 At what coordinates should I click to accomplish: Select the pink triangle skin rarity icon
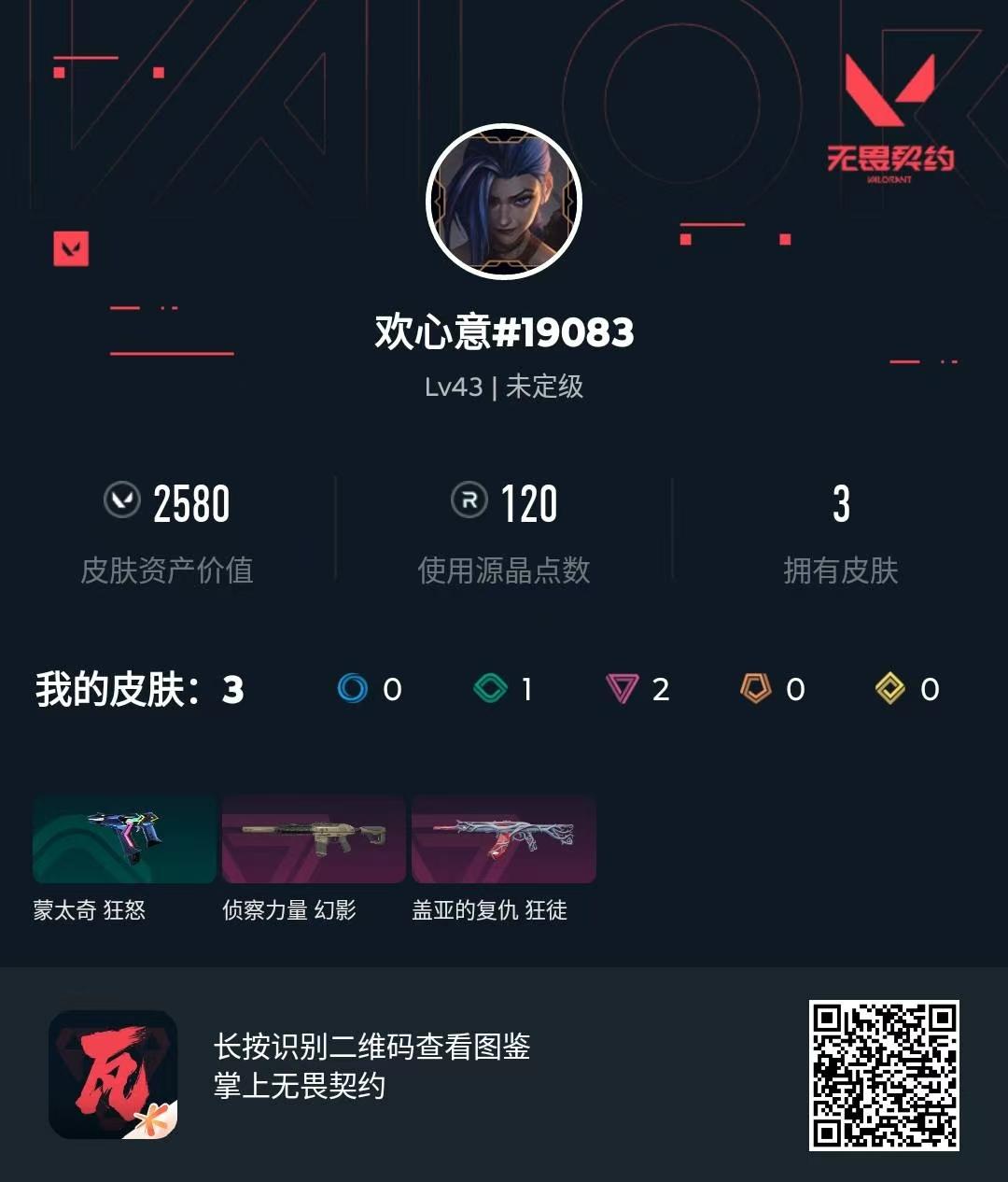(622, 688)
